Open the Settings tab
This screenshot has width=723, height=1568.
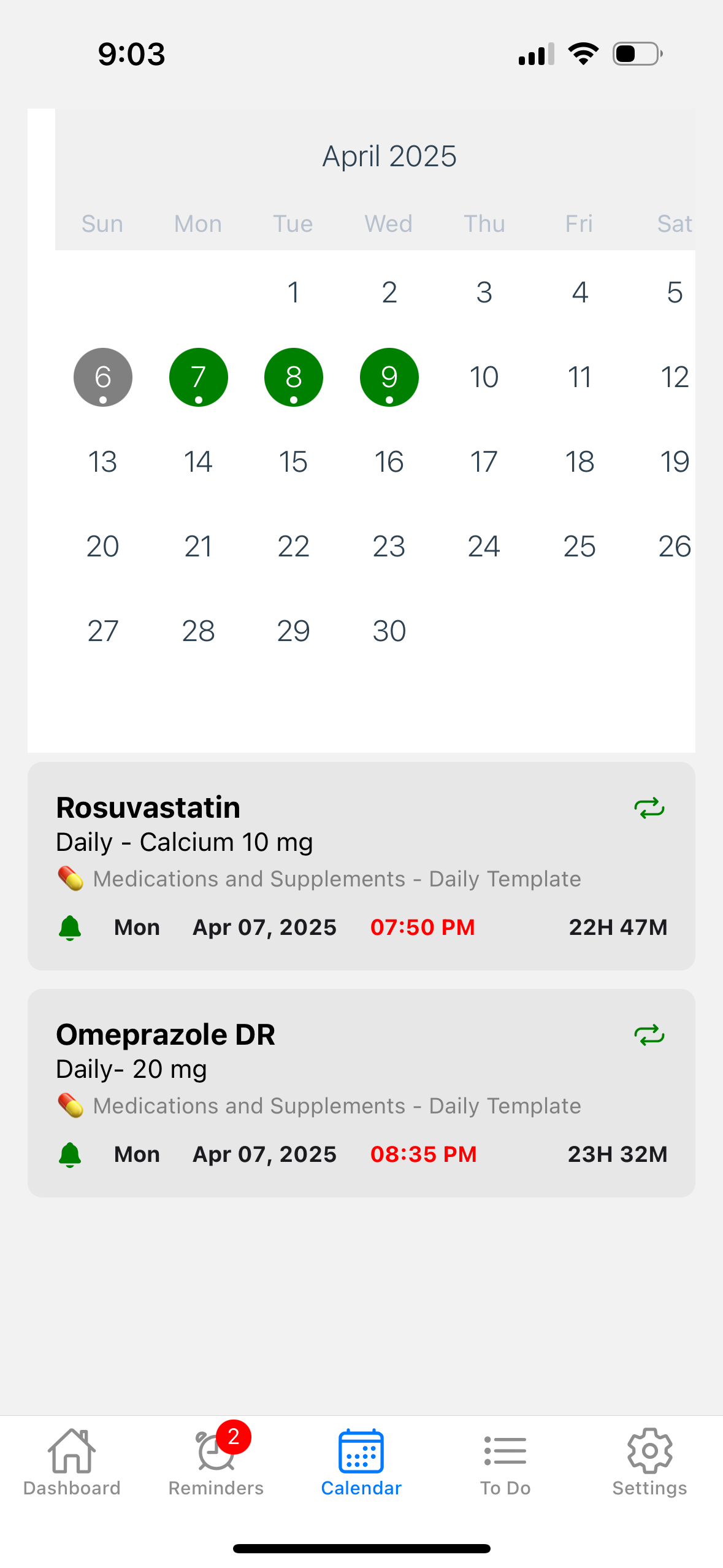[x=649, y=1462]
